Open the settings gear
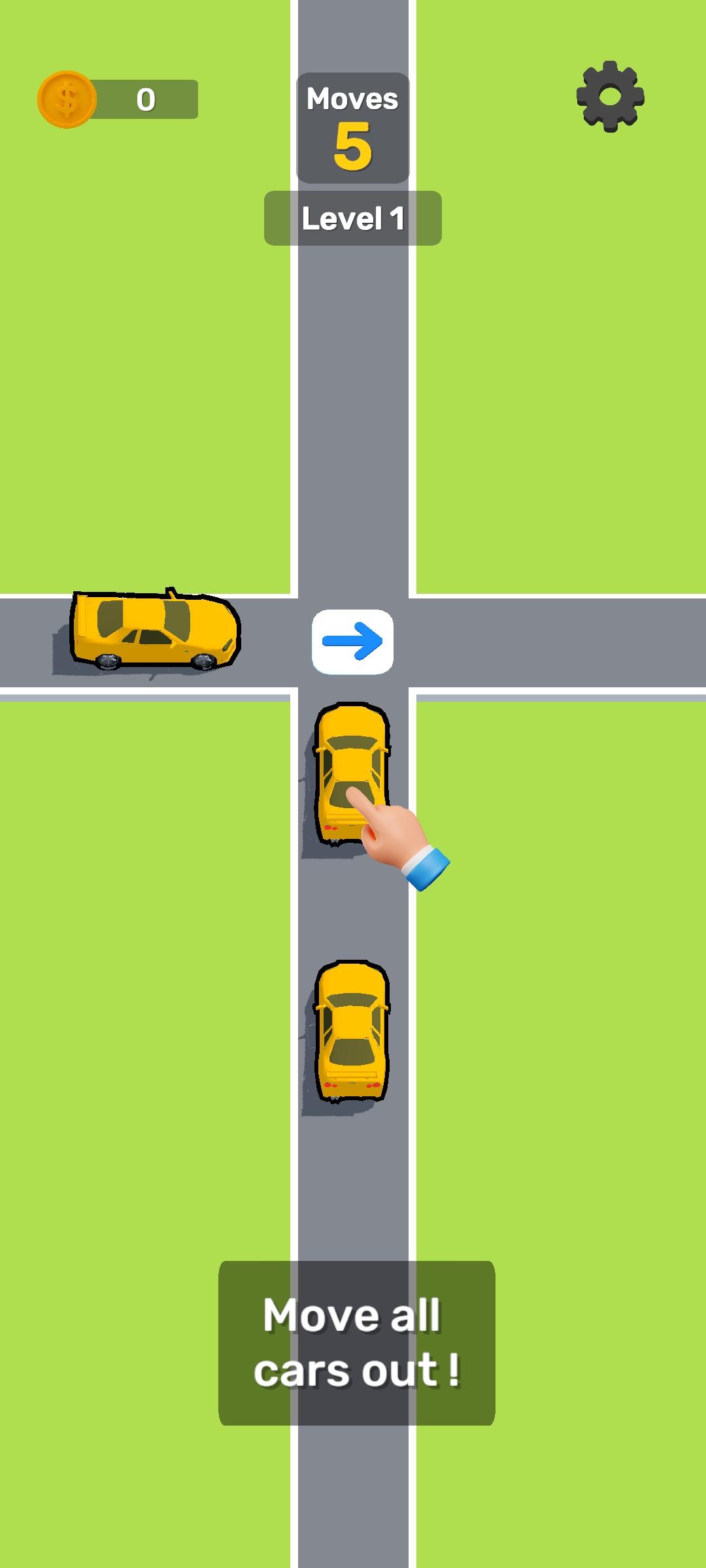 tap(610, 97)
